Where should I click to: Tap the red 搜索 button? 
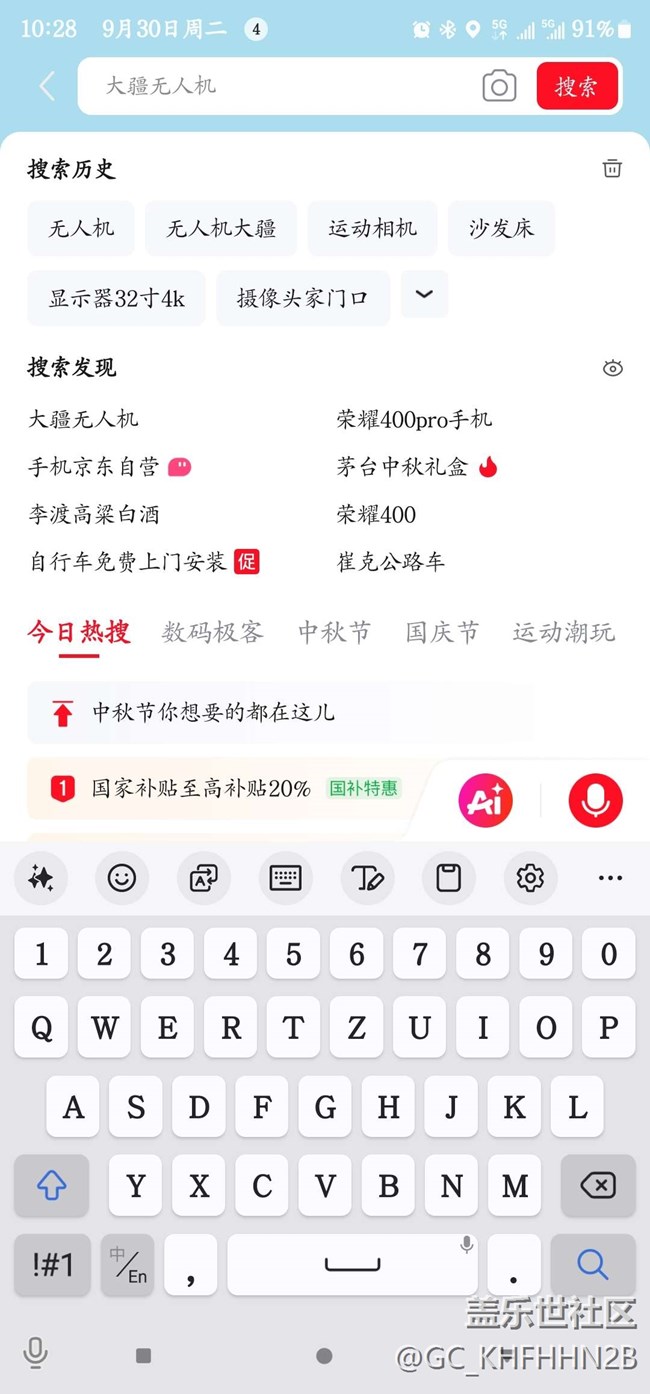coord(577,86)
